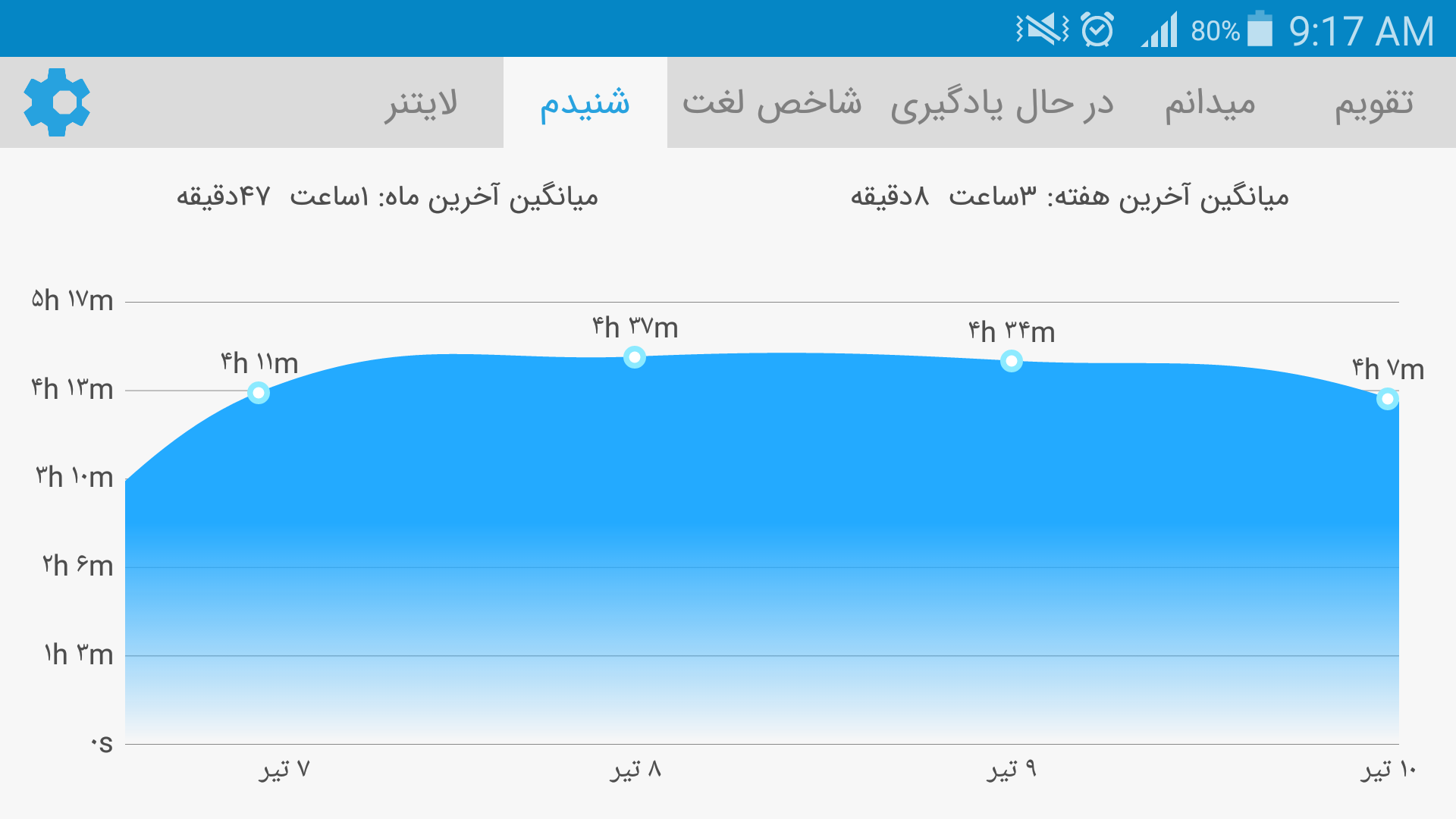The height and width of the screenshot is (819, 1456).
Task: Select the شنیدم tab
Action: 585,102
